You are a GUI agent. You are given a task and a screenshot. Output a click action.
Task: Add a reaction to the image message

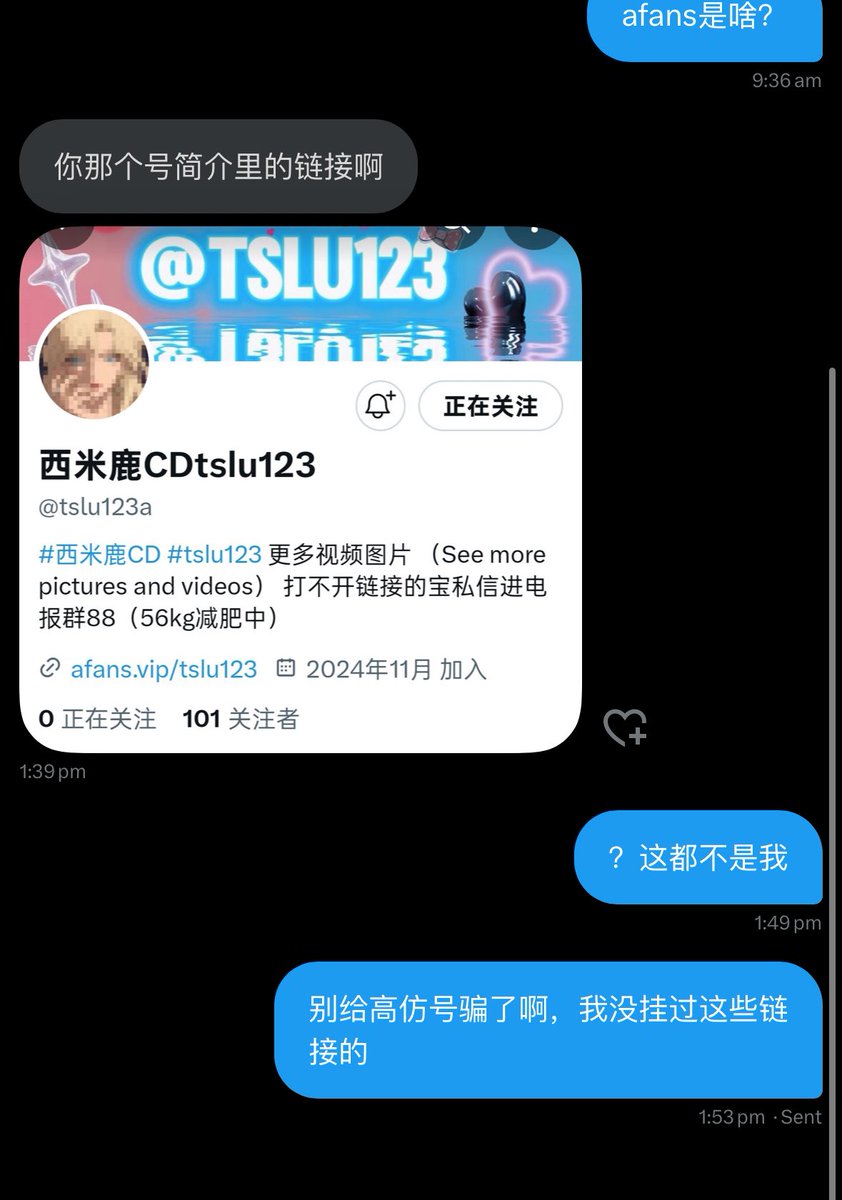pyautogui.click(x=626, y=727)
